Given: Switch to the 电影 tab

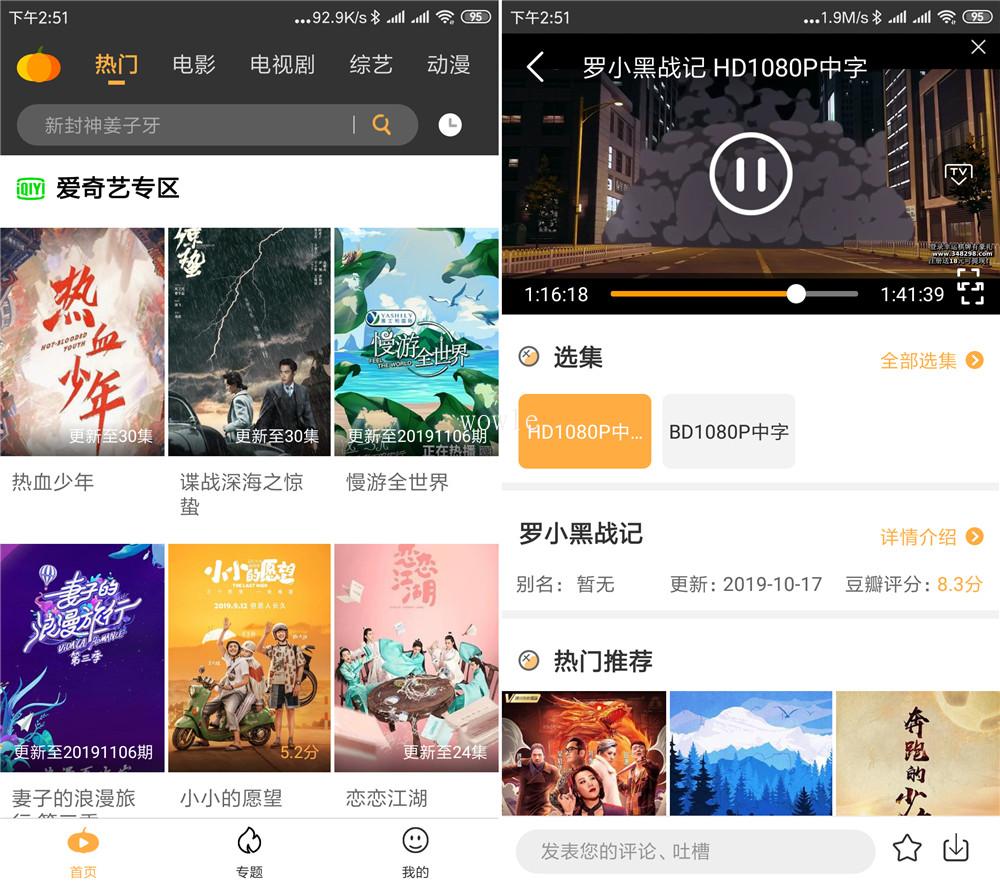Looking at the screenshot, I should (194, 64).
